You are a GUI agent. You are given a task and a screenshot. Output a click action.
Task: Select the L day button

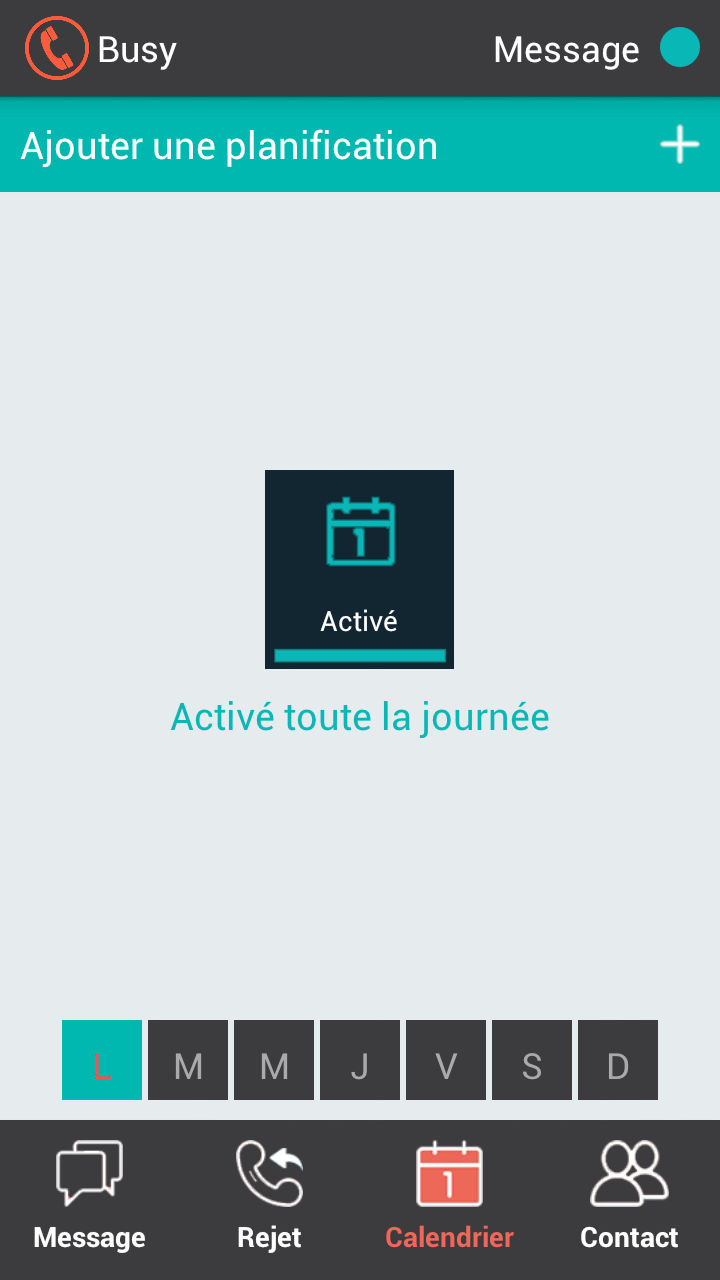[x=102, y=1060]
